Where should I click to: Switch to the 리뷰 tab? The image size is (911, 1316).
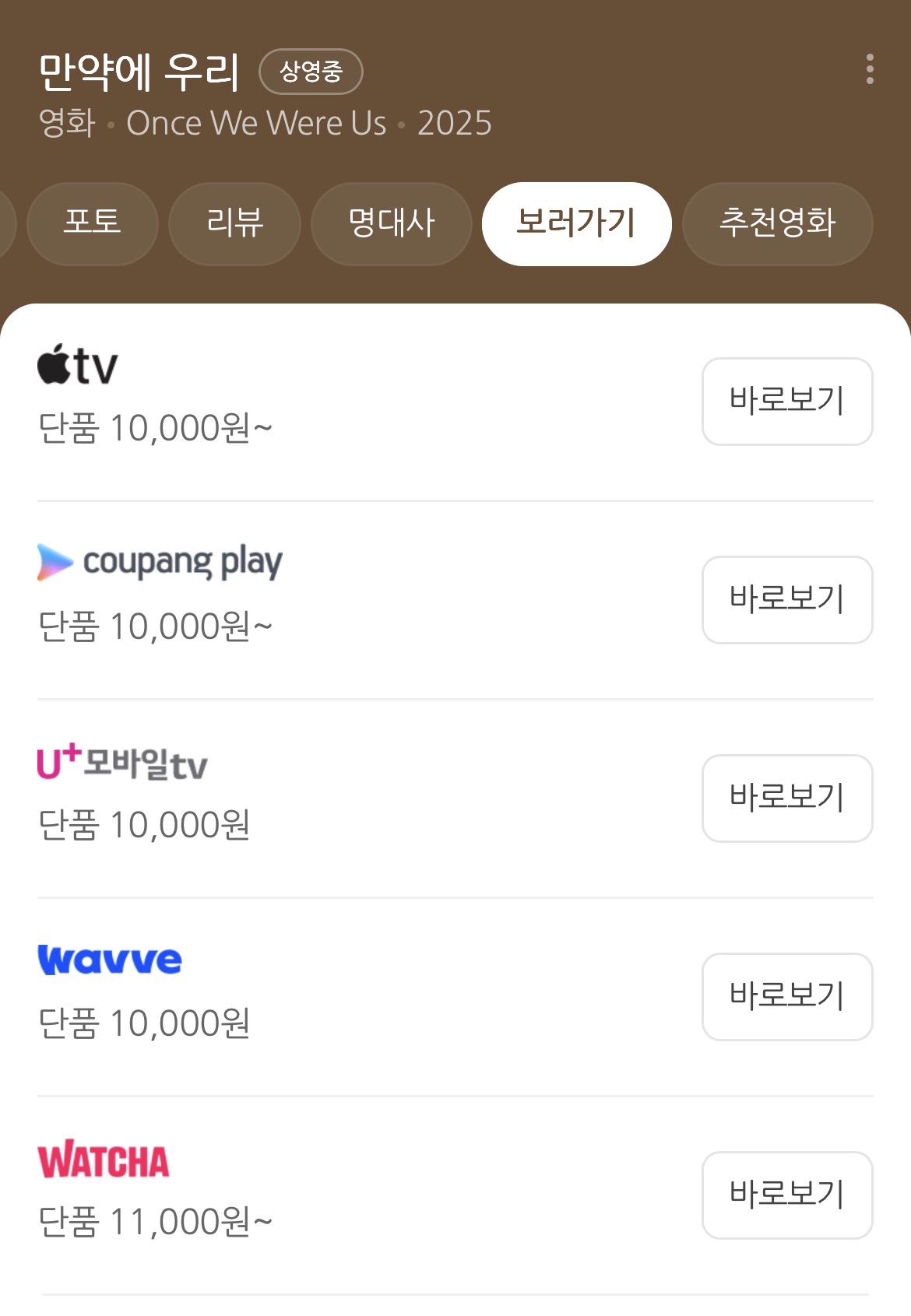click(x=234, y=223)
